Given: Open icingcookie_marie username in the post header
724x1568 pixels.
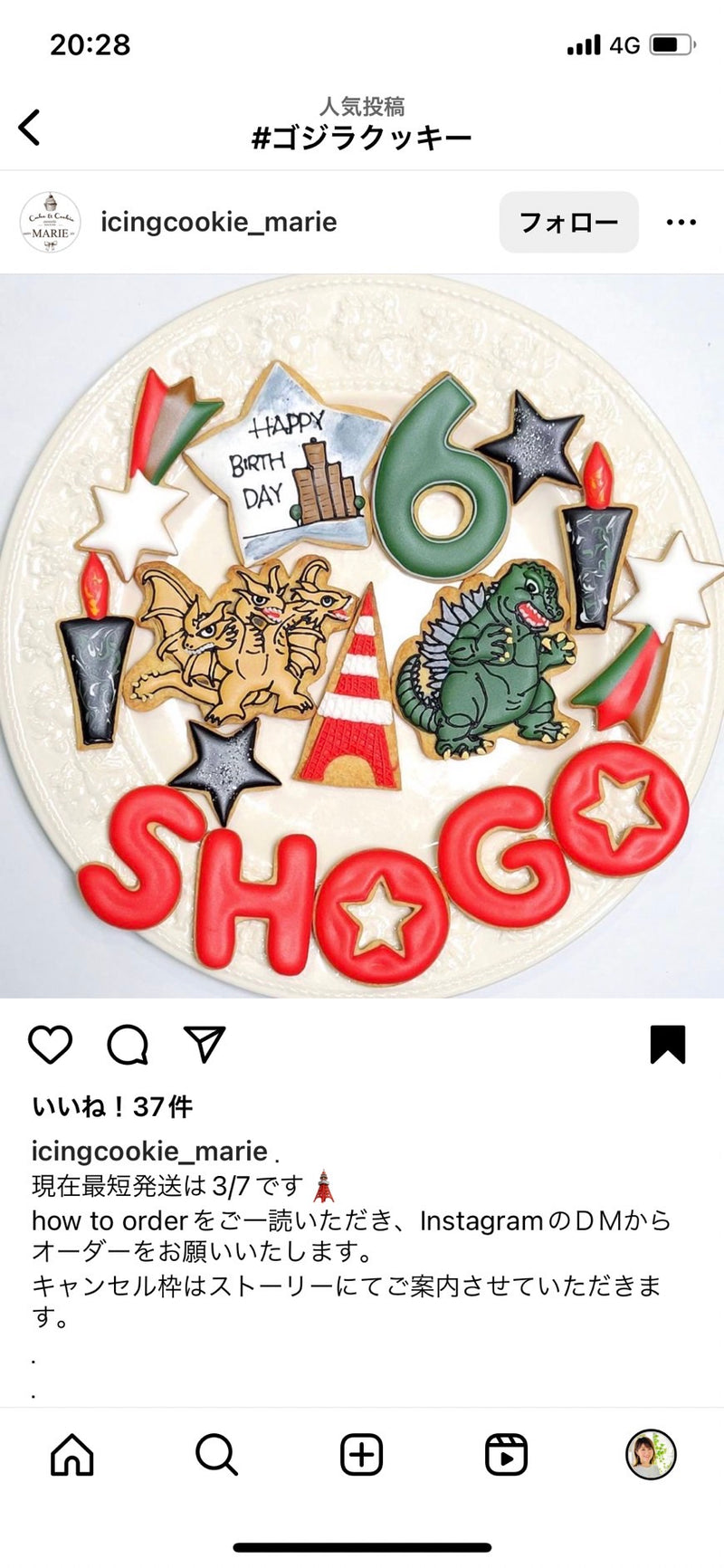Looking at the screenshot, I should (218, 222).
